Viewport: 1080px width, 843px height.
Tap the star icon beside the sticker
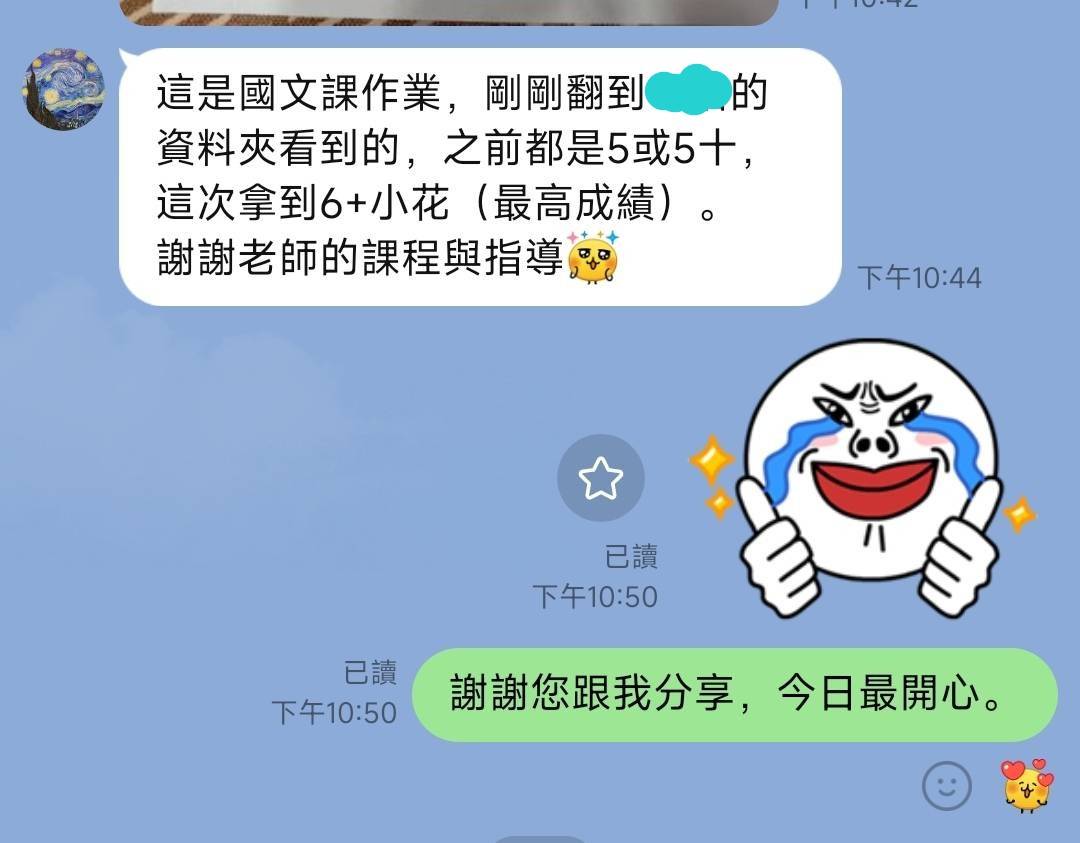600,479
